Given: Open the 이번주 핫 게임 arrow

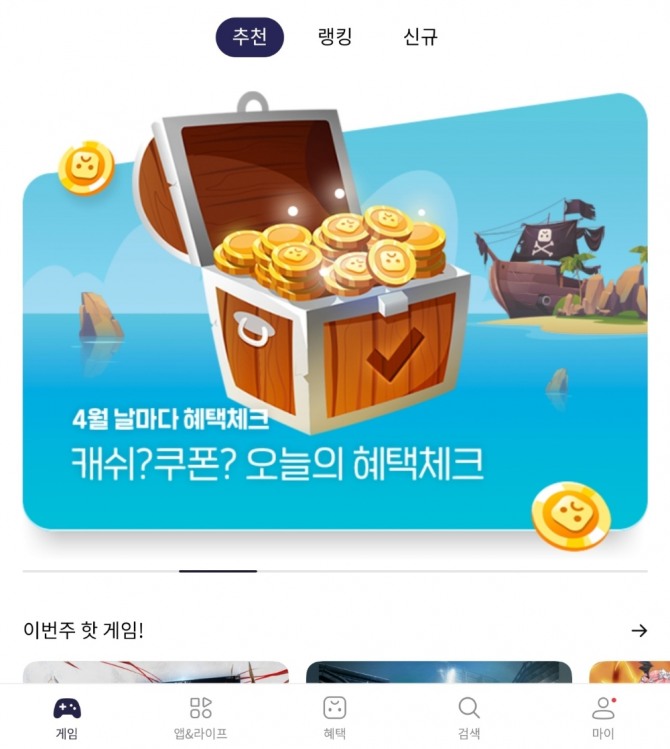Looking at the screenshot, I should click(639, 630).
